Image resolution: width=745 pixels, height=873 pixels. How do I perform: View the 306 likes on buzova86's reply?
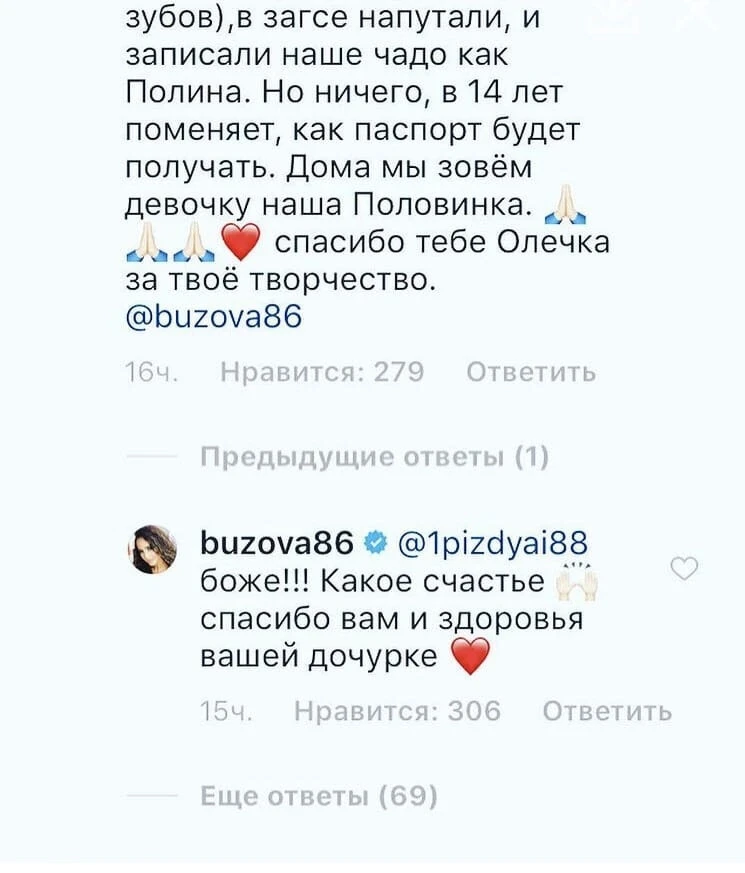pos(398,711)
